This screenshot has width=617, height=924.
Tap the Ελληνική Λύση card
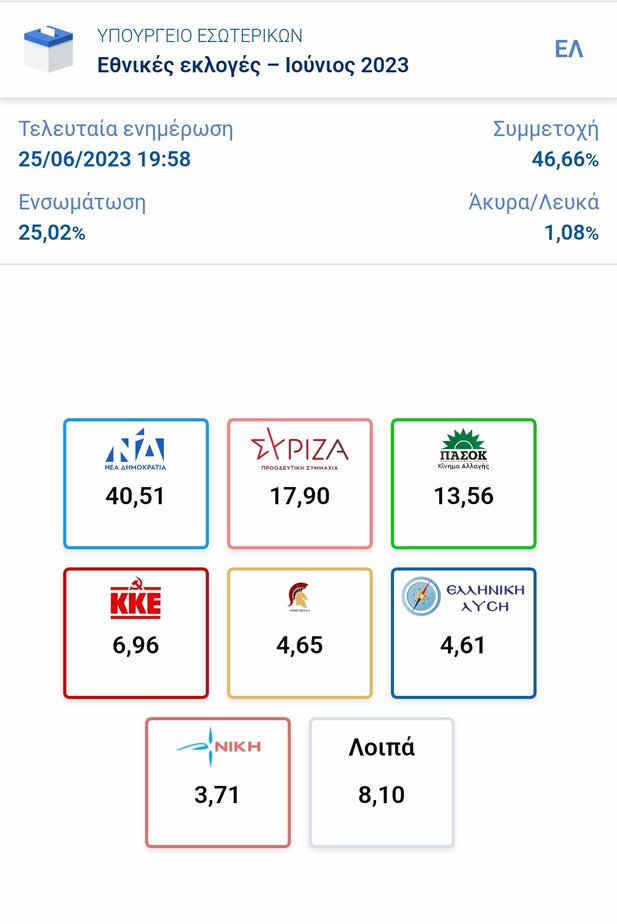click(x=463, y=632)
